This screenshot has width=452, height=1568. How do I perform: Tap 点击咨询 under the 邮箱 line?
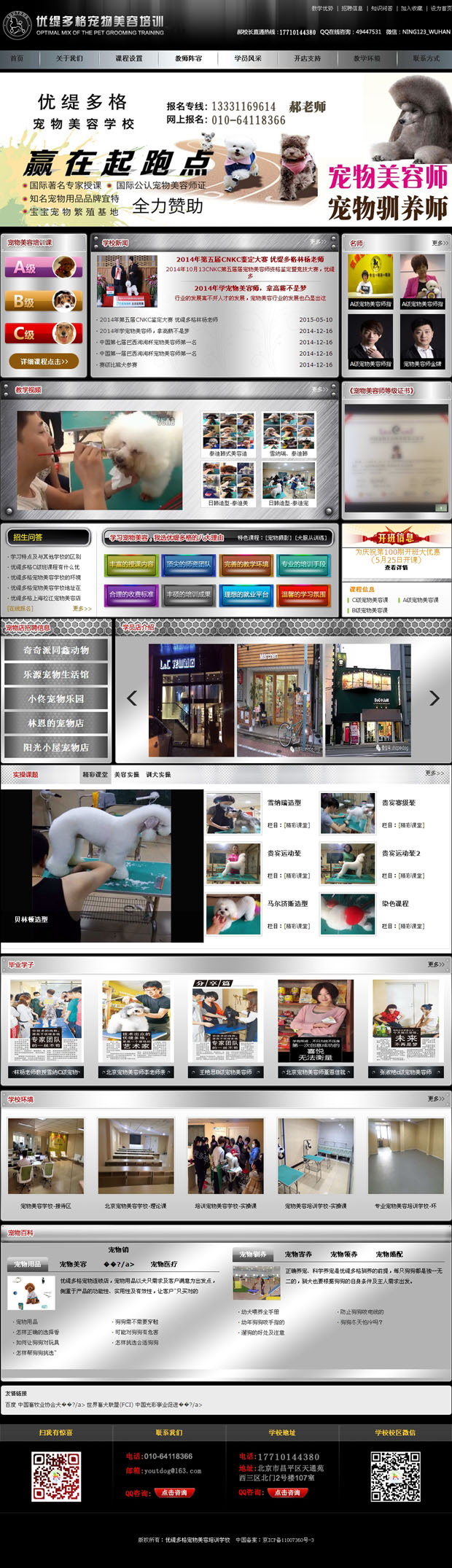tap(174, 1493)
